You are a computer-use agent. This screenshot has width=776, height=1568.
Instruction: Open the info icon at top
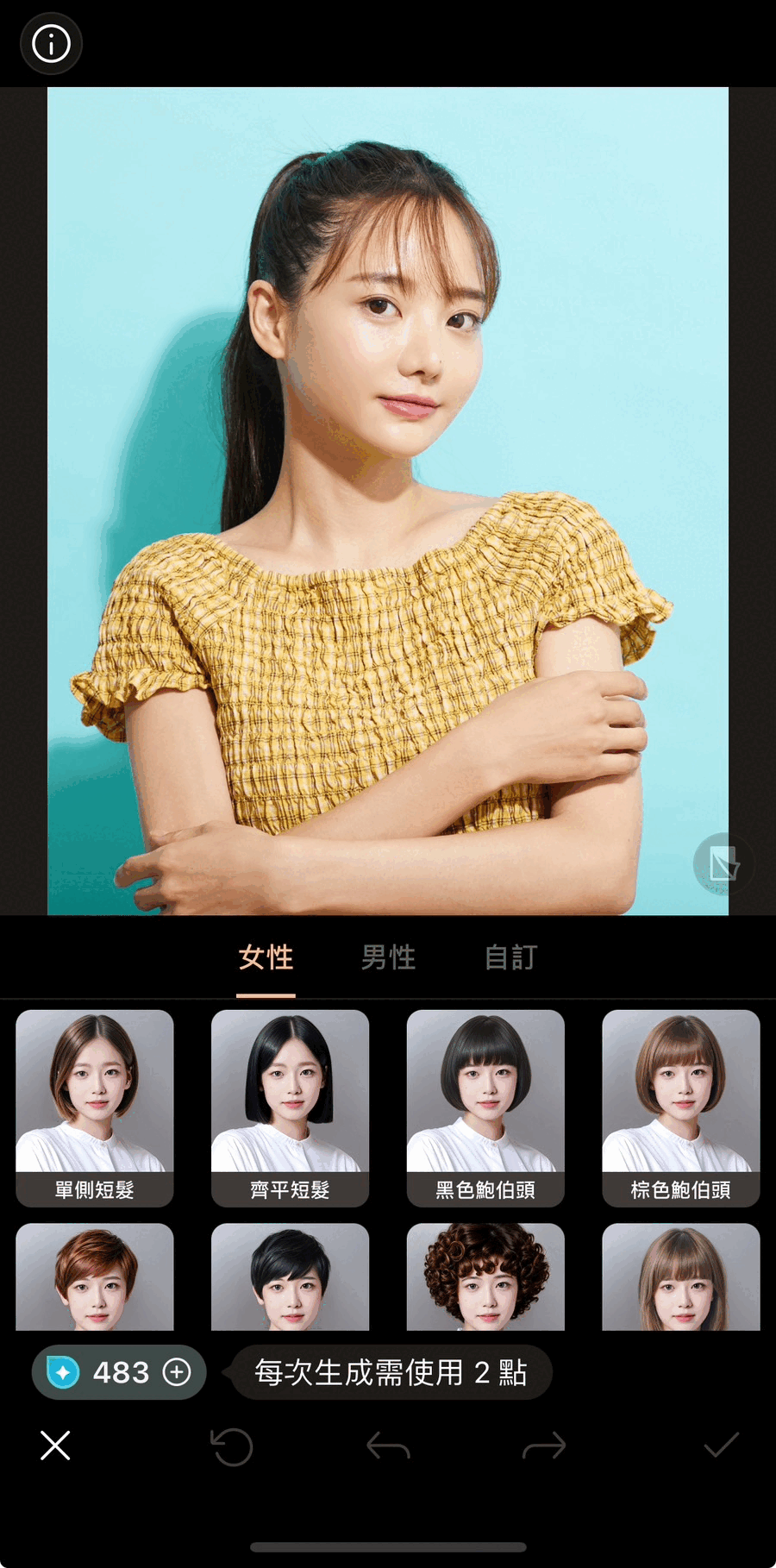pyautogui.click(x=51, y=43)
